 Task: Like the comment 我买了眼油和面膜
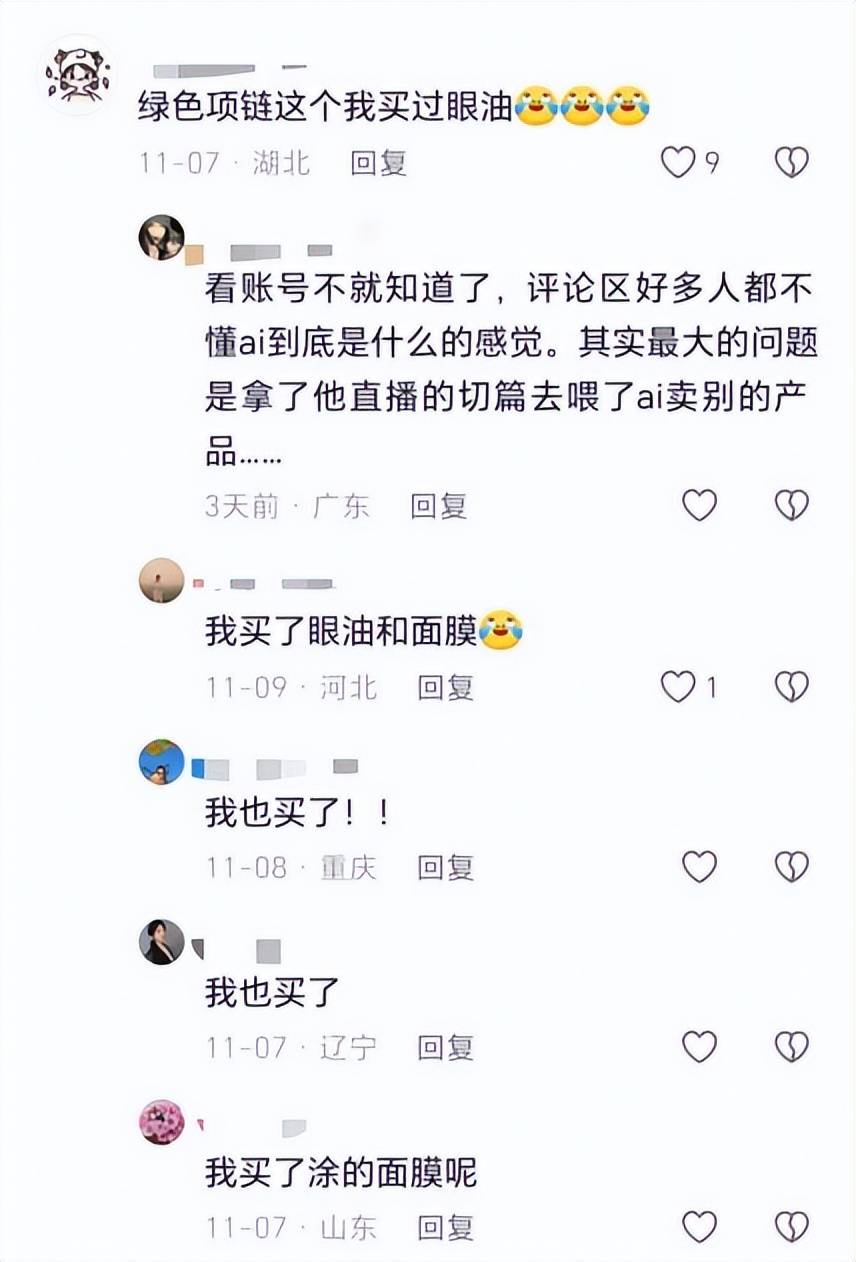coord(679,687)
